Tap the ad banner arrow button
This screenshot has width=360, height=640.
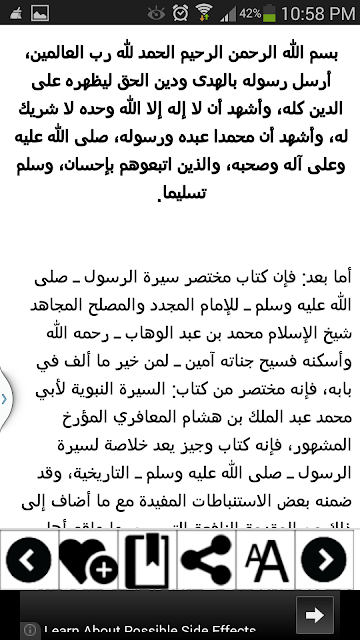(315, 615)
